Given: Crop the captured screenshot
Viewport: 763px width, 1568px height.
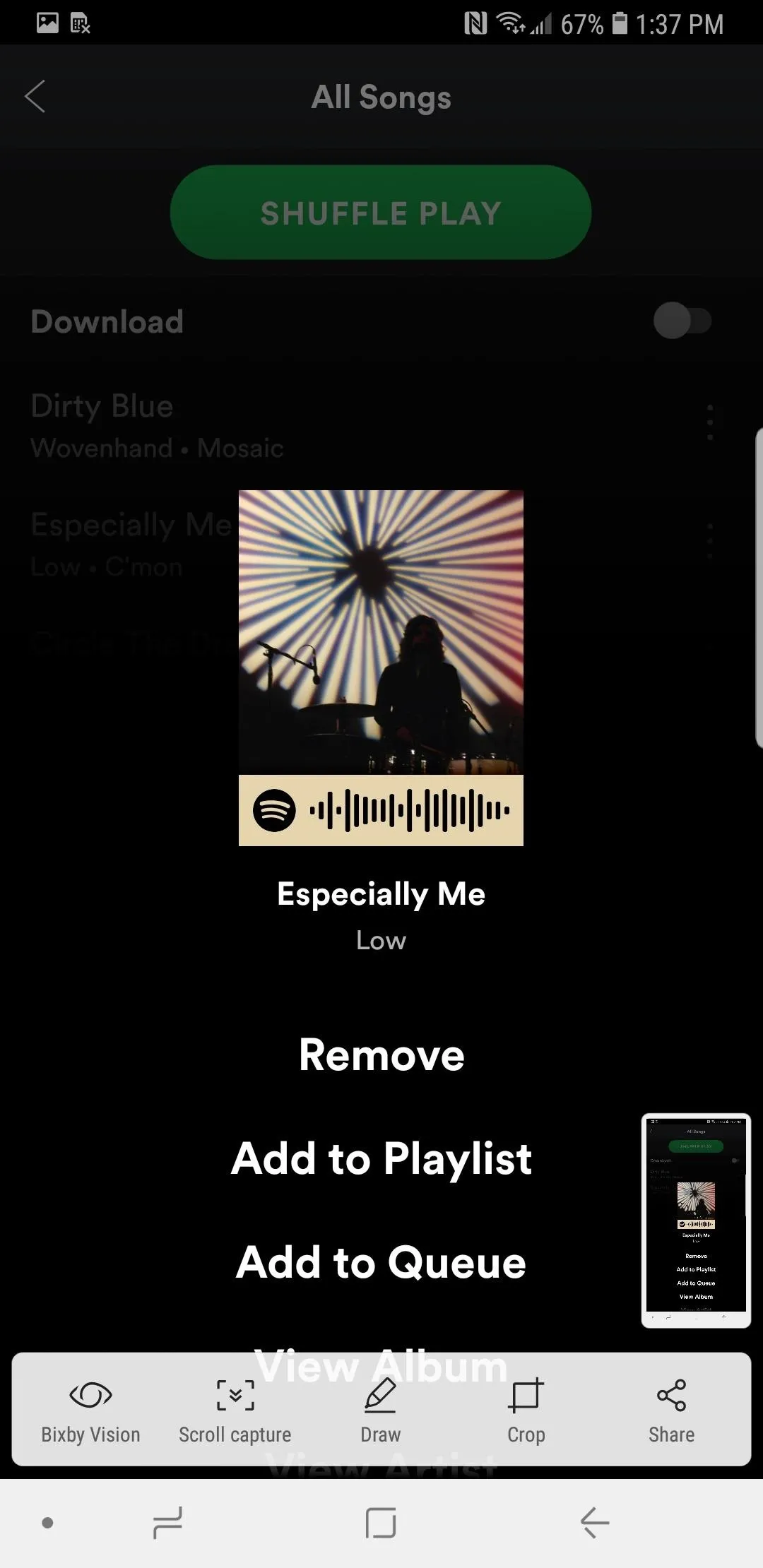Looking at the screenshot, I should point(526,1410).
